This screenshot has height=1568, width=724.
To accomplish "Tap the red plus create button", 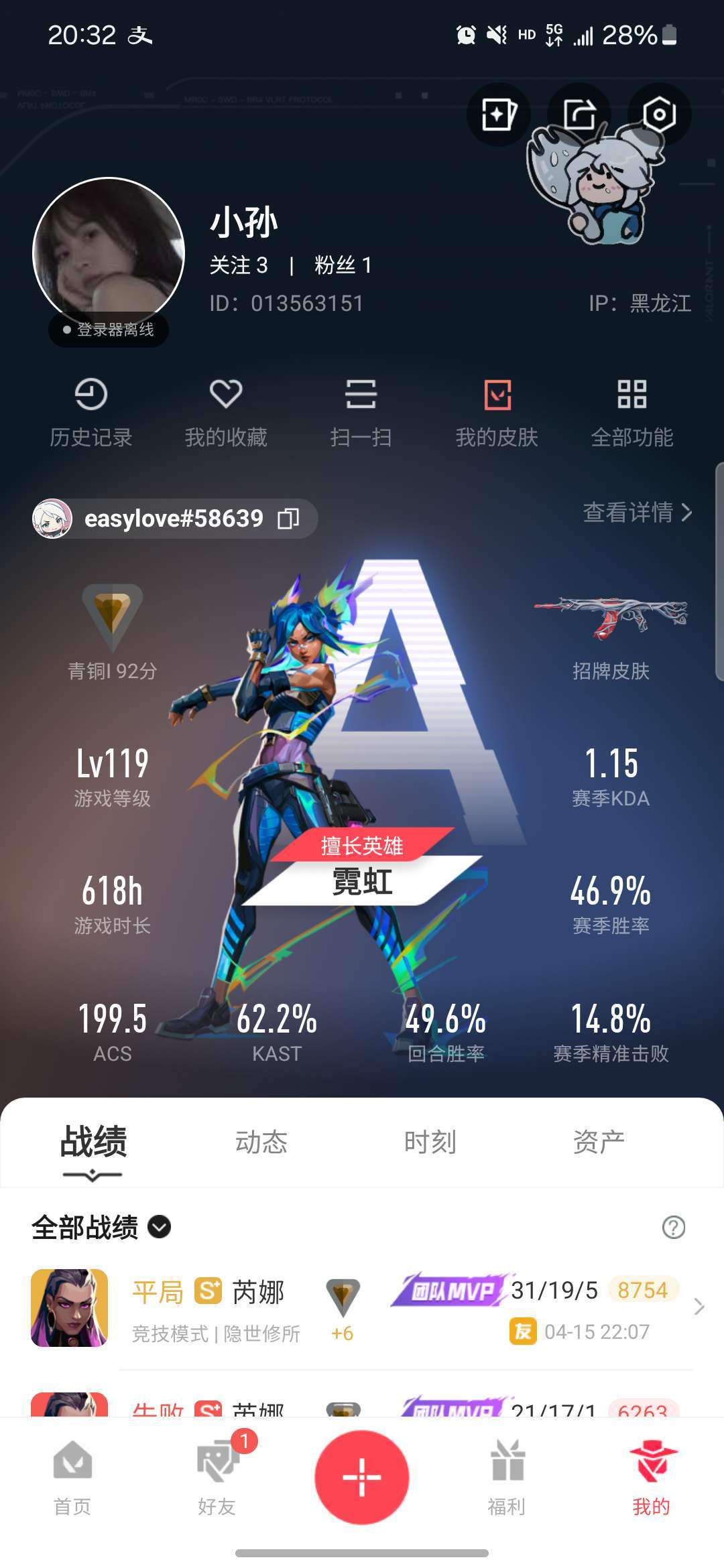I will click(x=362, y=1477).
